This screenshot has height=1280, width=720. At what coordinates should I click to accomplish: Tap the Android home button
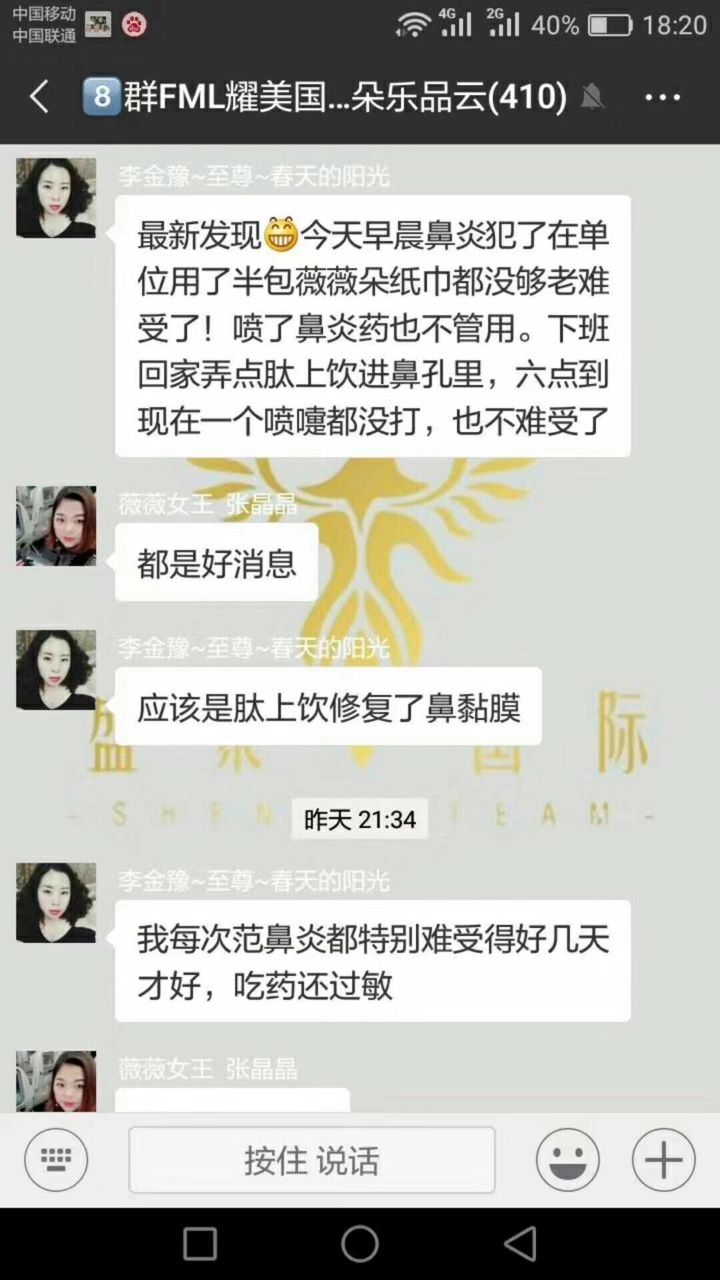click(360, 1244)
